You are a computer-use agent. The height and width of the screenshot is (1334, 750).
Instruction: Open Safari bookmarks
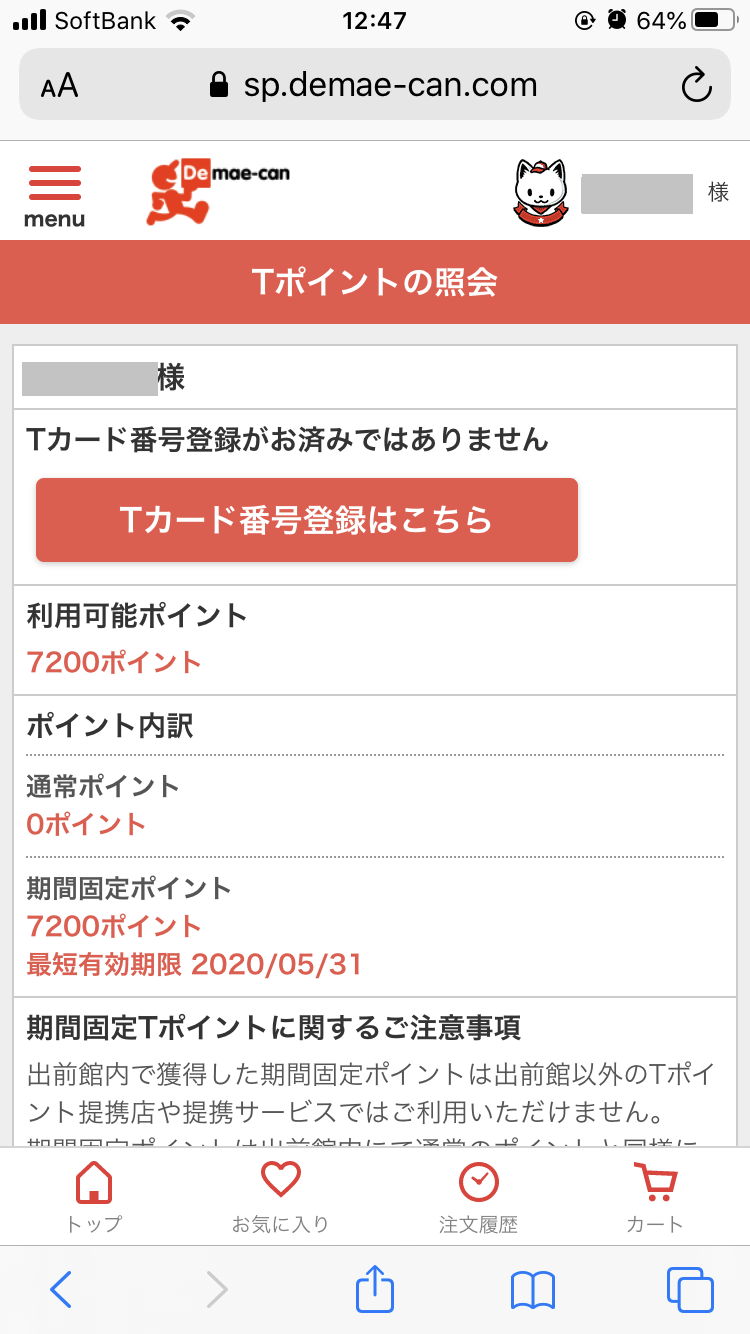(x=532, y=1290)
